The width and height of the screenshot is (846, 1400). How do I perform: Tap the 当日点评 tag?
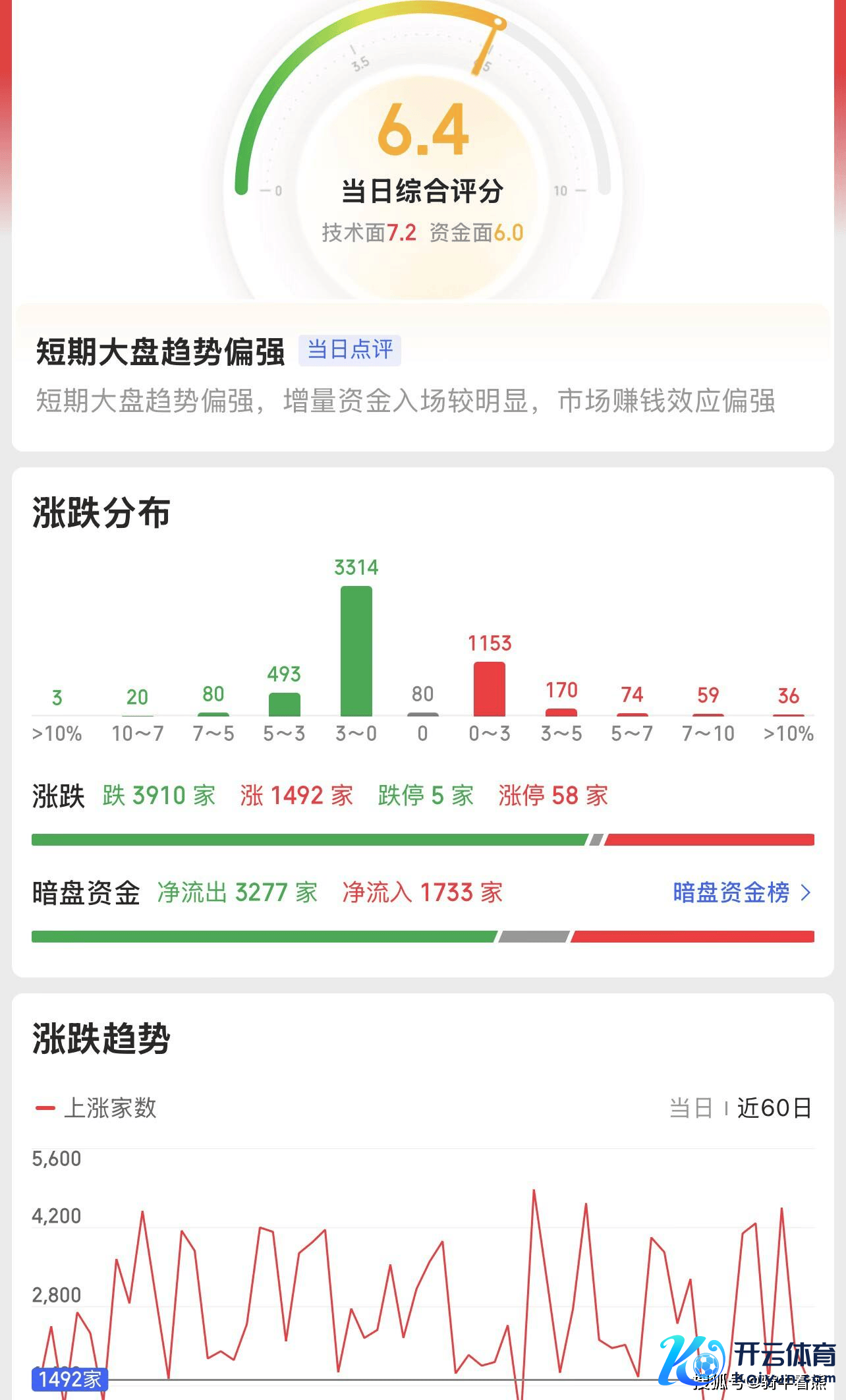tap(350, 350)
